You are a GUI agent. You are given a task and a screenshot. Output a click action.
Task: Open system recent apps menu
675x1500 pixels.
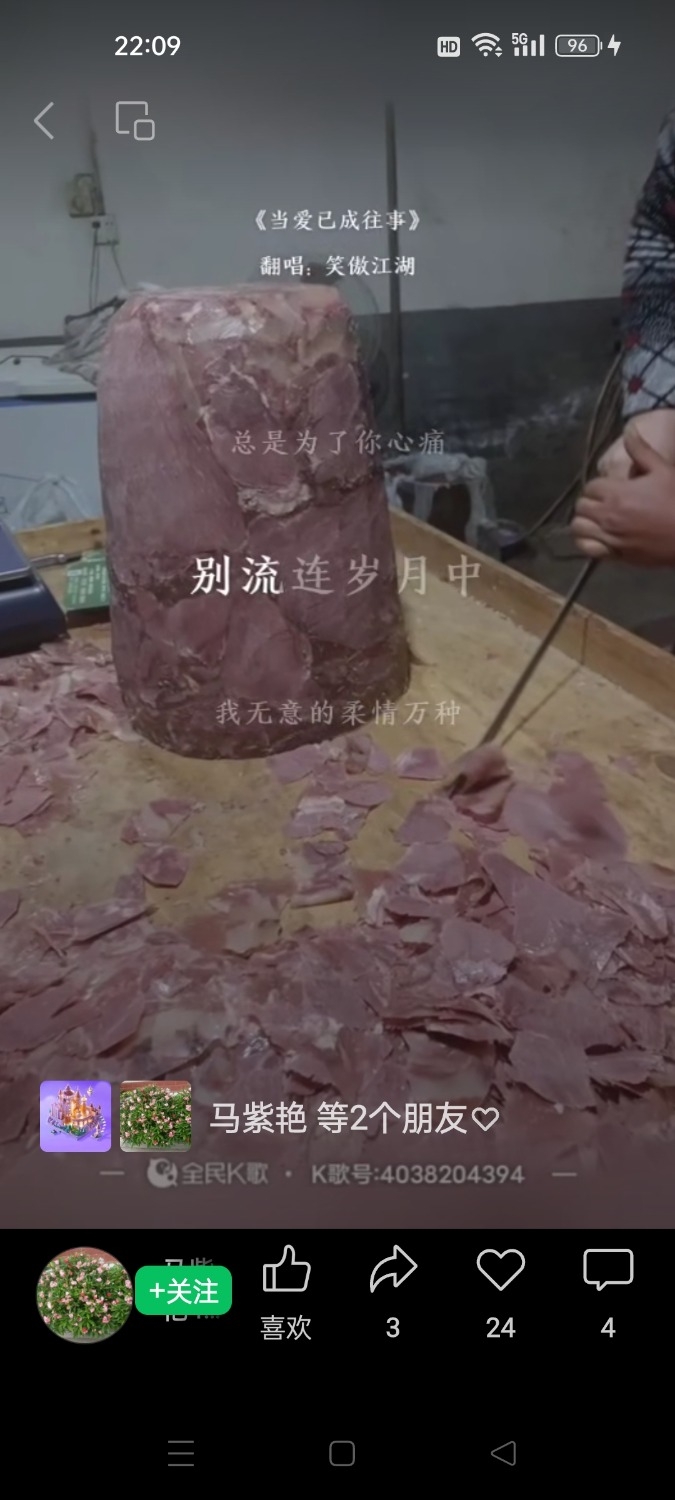pyautogui.click(x=181, y=1453)
